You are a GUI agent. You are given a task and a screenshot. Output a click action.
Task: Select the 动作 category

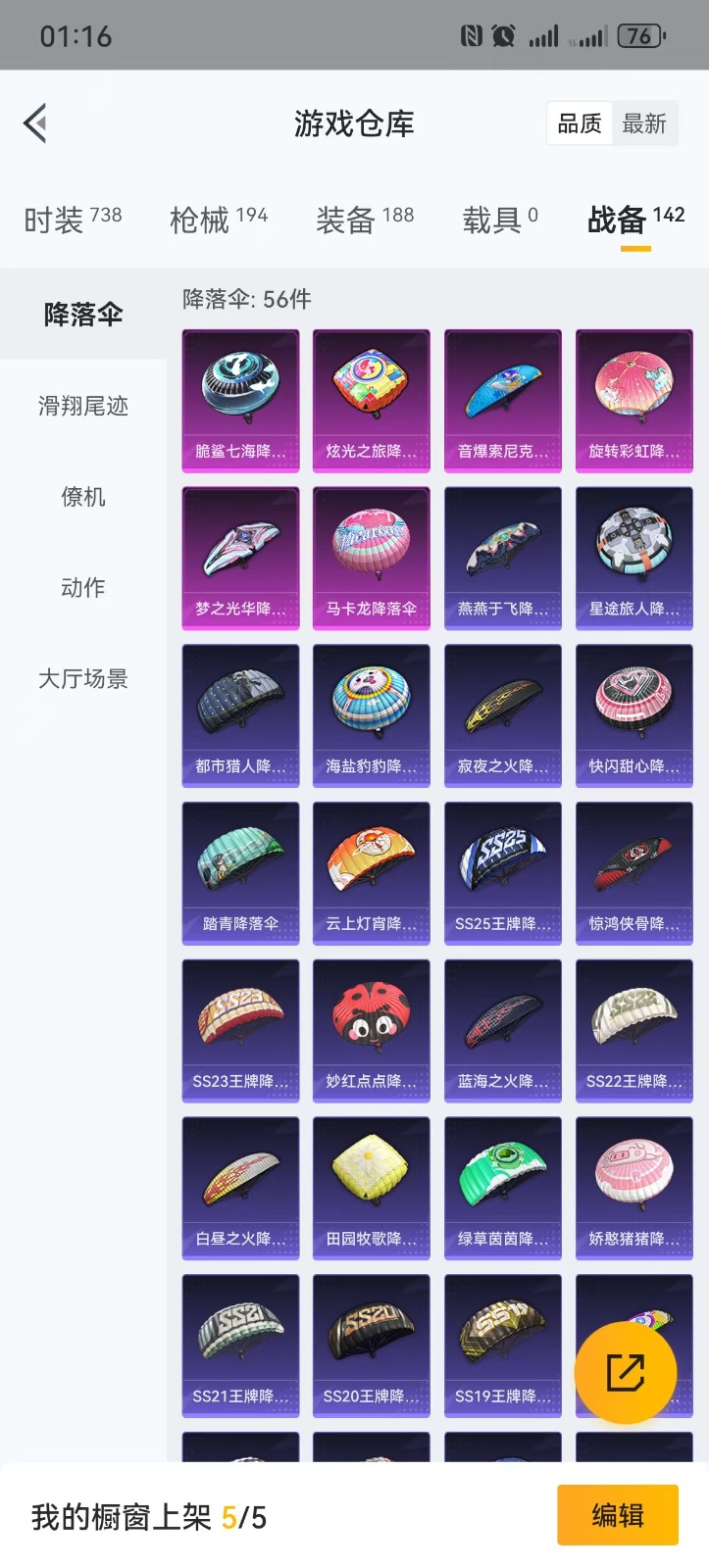(83, 588)
